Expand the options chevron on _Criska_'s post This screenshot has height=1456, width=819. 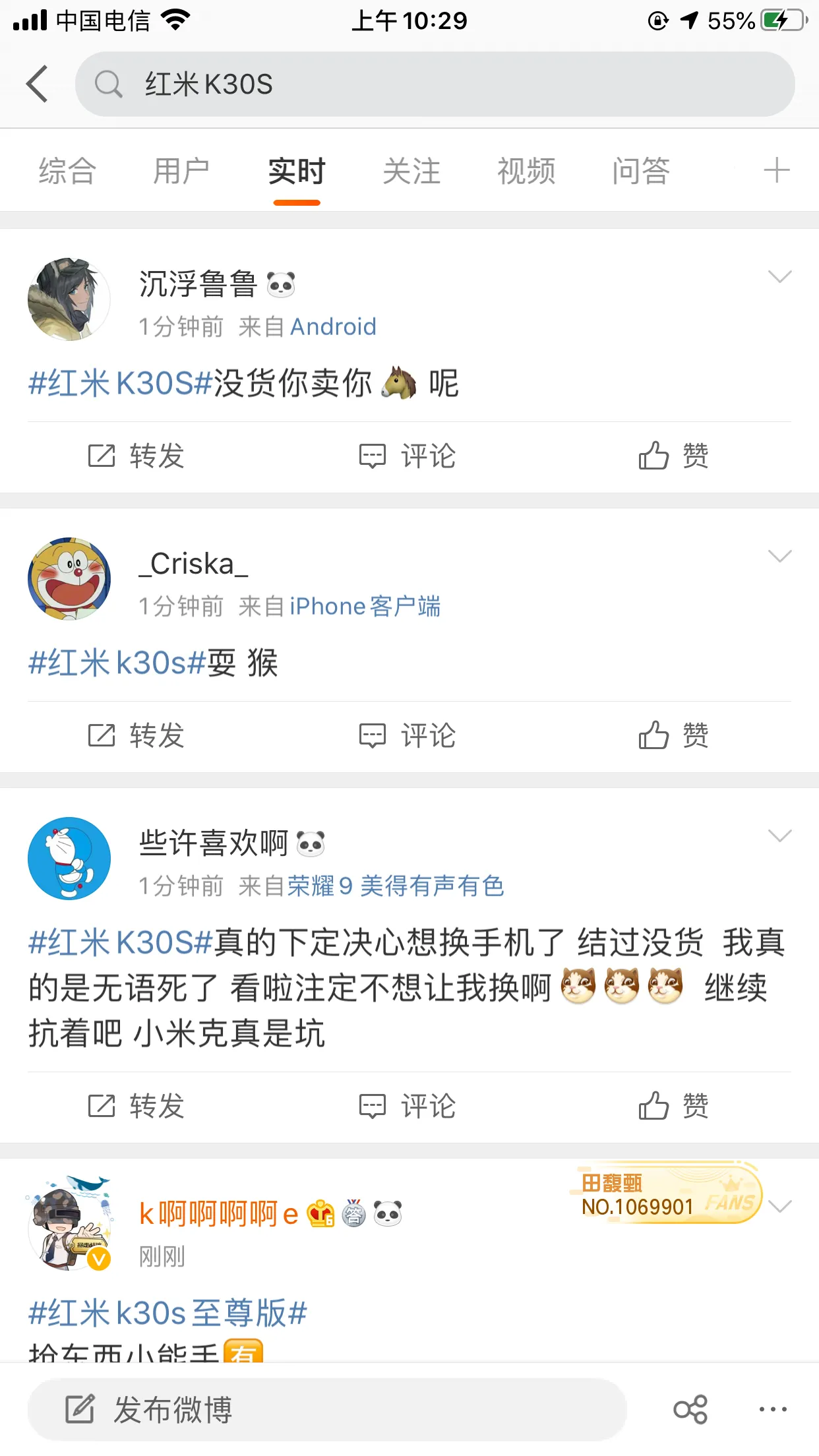point(780,556)
